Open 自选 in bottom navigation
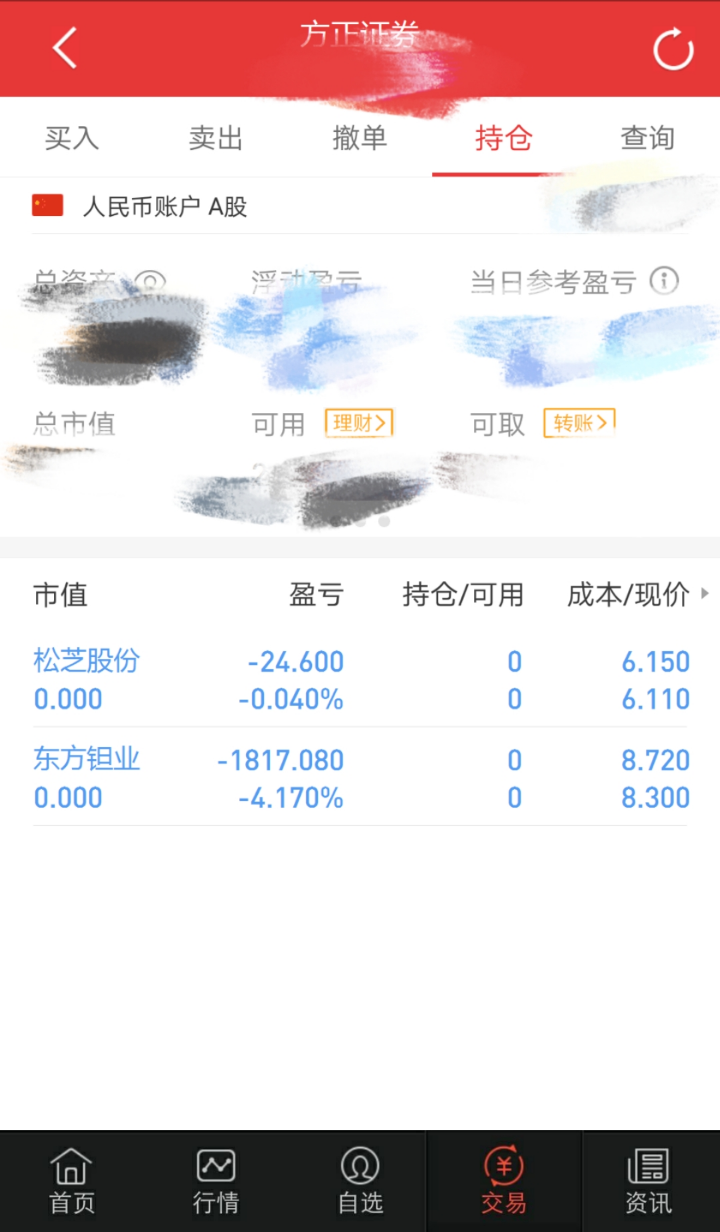This screenshot has height=1232, width=720. point(360,1181)
